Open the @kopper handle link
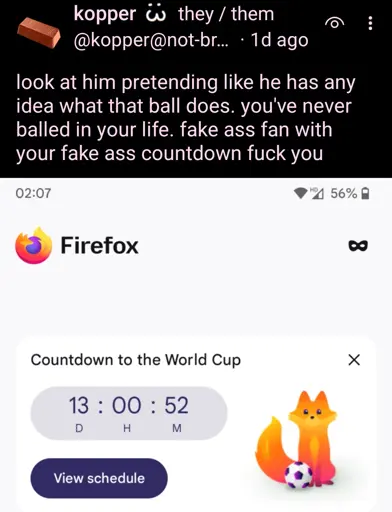Image resolution: width=392 pixels, height=512 pixels. (151, 41)
